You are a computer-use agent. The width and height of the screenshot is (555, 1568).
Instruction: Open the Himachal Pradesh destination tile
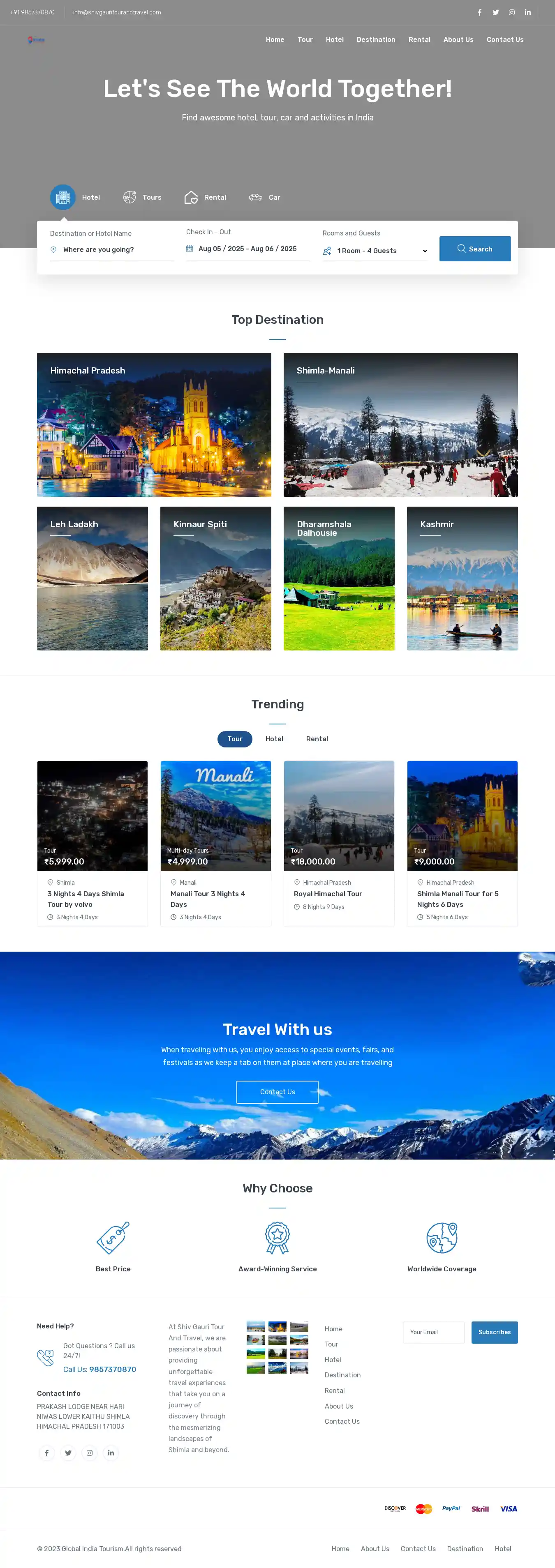[x=153, y=424]
